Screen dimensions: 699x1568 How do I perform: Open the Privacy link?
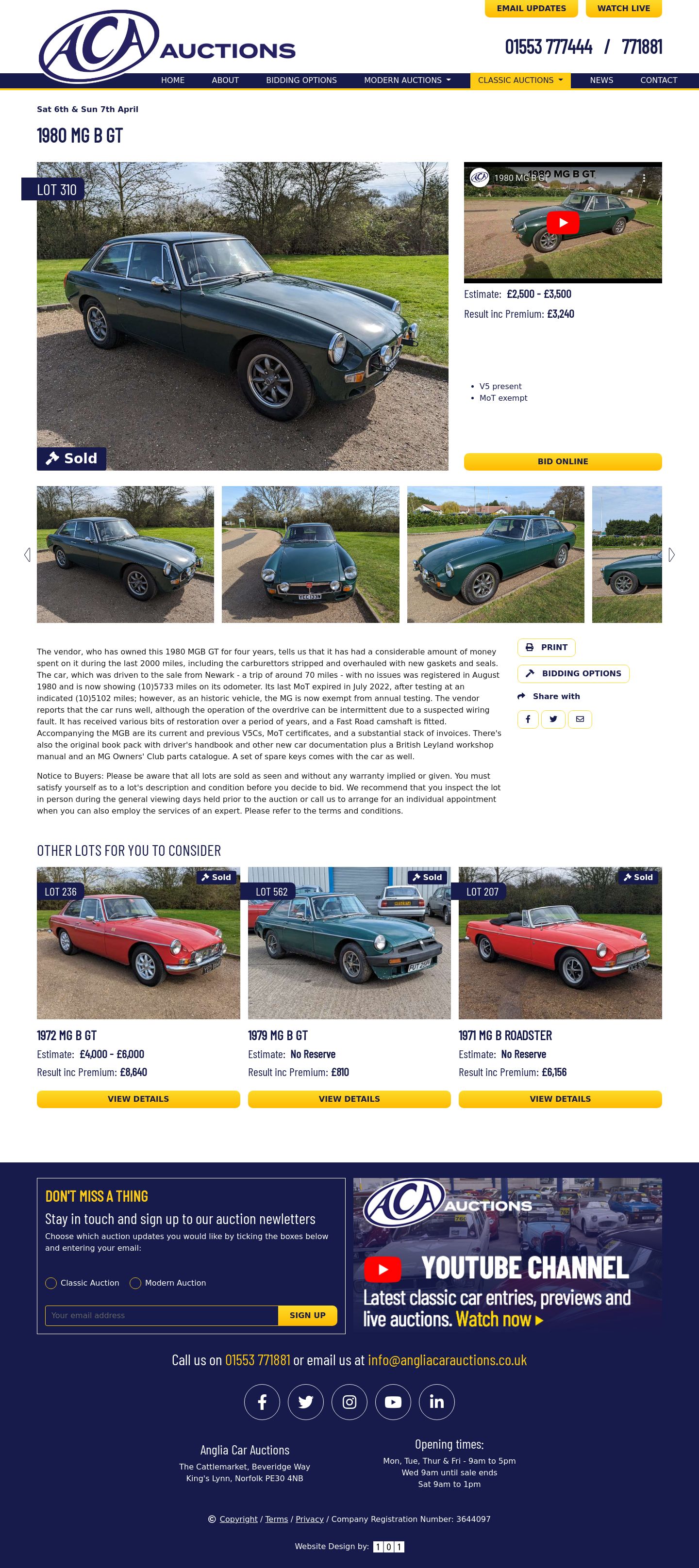click(309, 1519)
